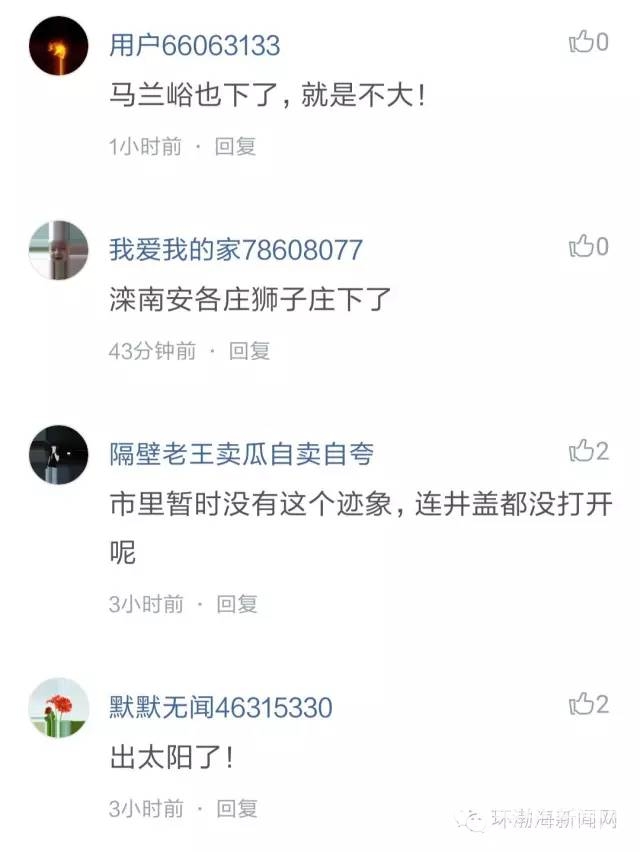Viewport: 640px width, 852px height.
Task: Like the comment by 隔壁老王卖瓜自卖自夸
Action: (x=581, y=451)
